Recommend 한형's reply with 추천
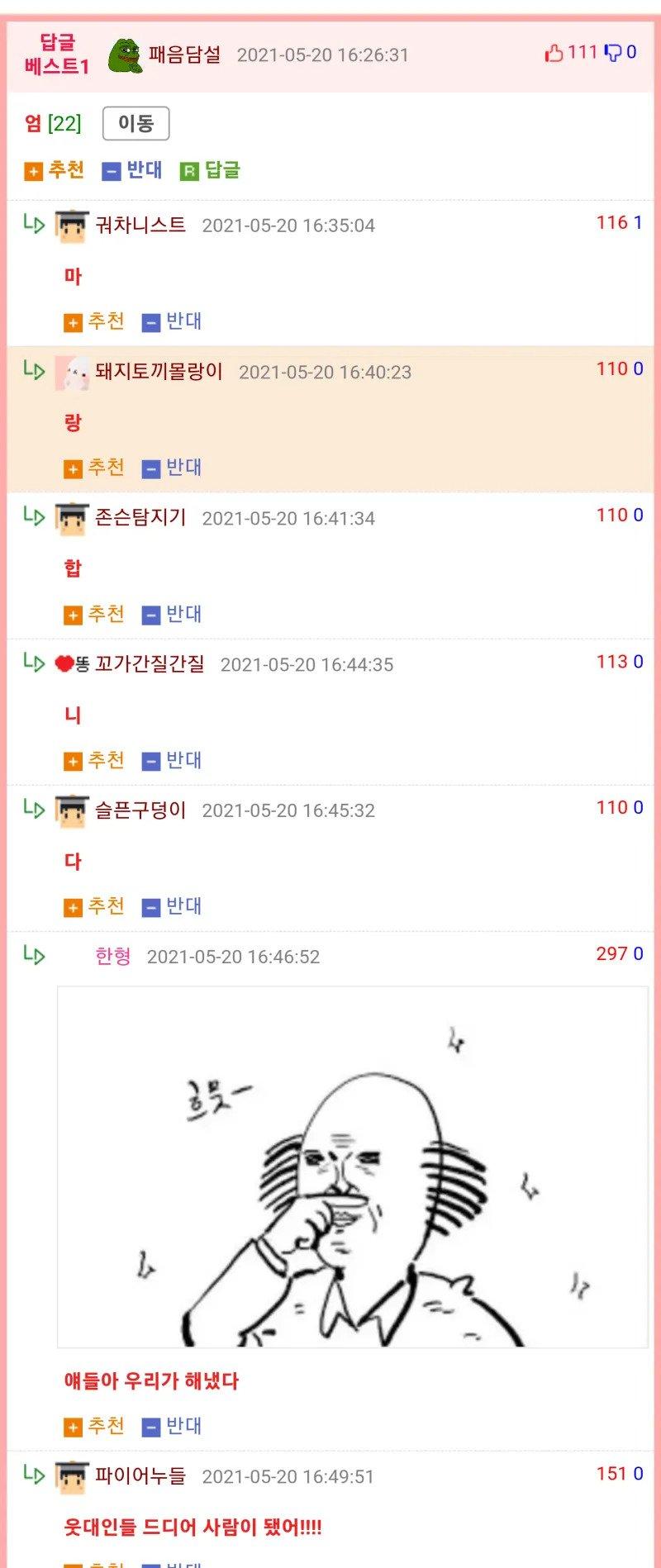 [x=94, y=1426]
